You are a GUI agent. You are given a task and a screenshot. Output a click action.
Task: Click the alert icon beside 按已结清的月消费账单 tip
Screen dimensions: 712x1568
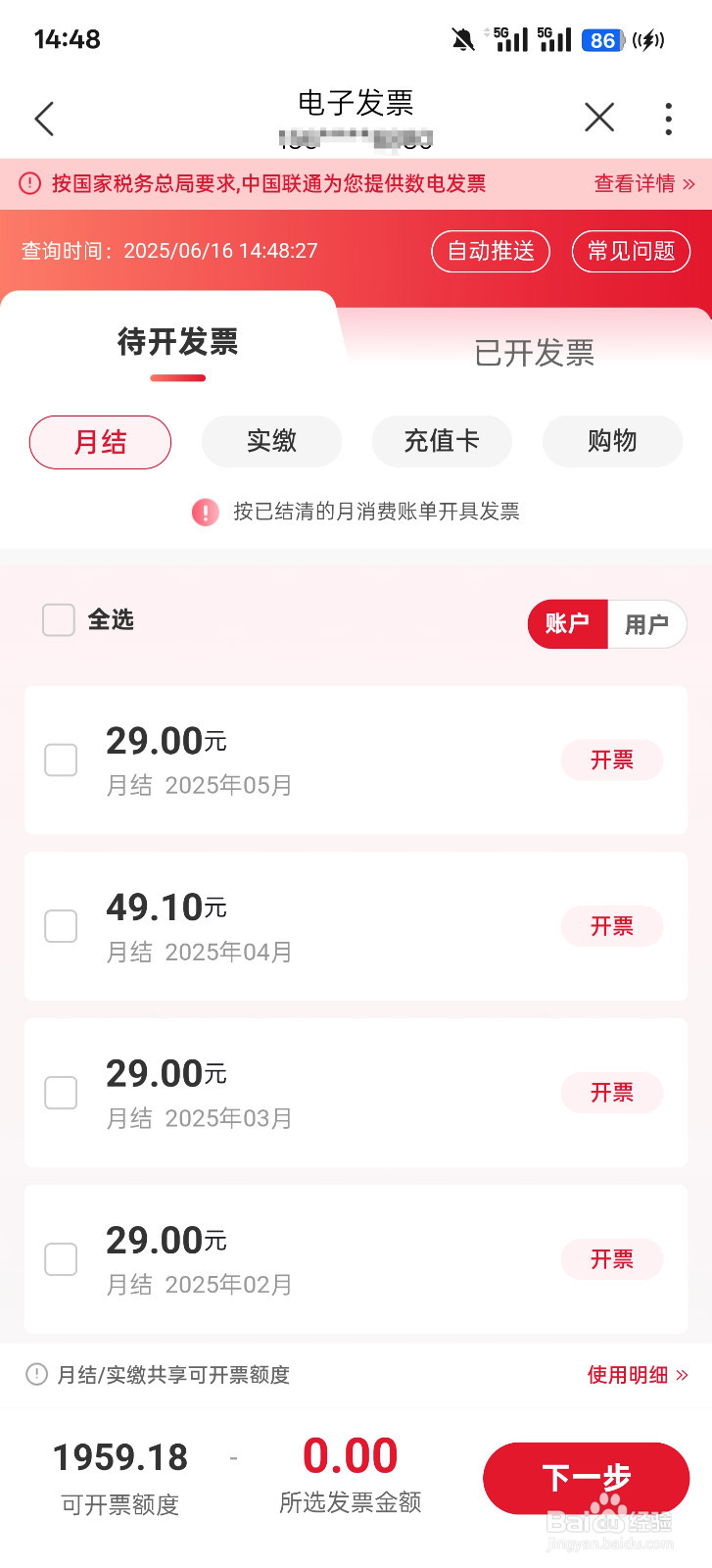coord(205,513)
